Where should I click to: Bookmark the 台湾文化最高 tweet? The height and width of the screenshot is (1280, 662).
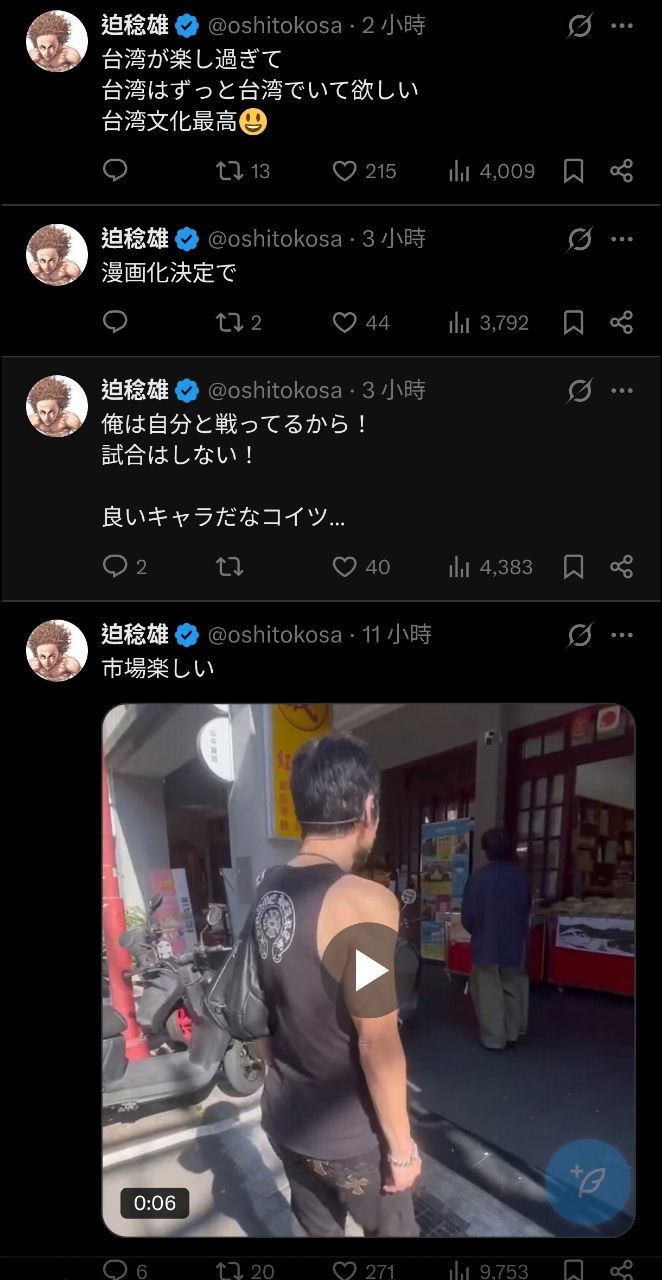(x=573, y=171)
